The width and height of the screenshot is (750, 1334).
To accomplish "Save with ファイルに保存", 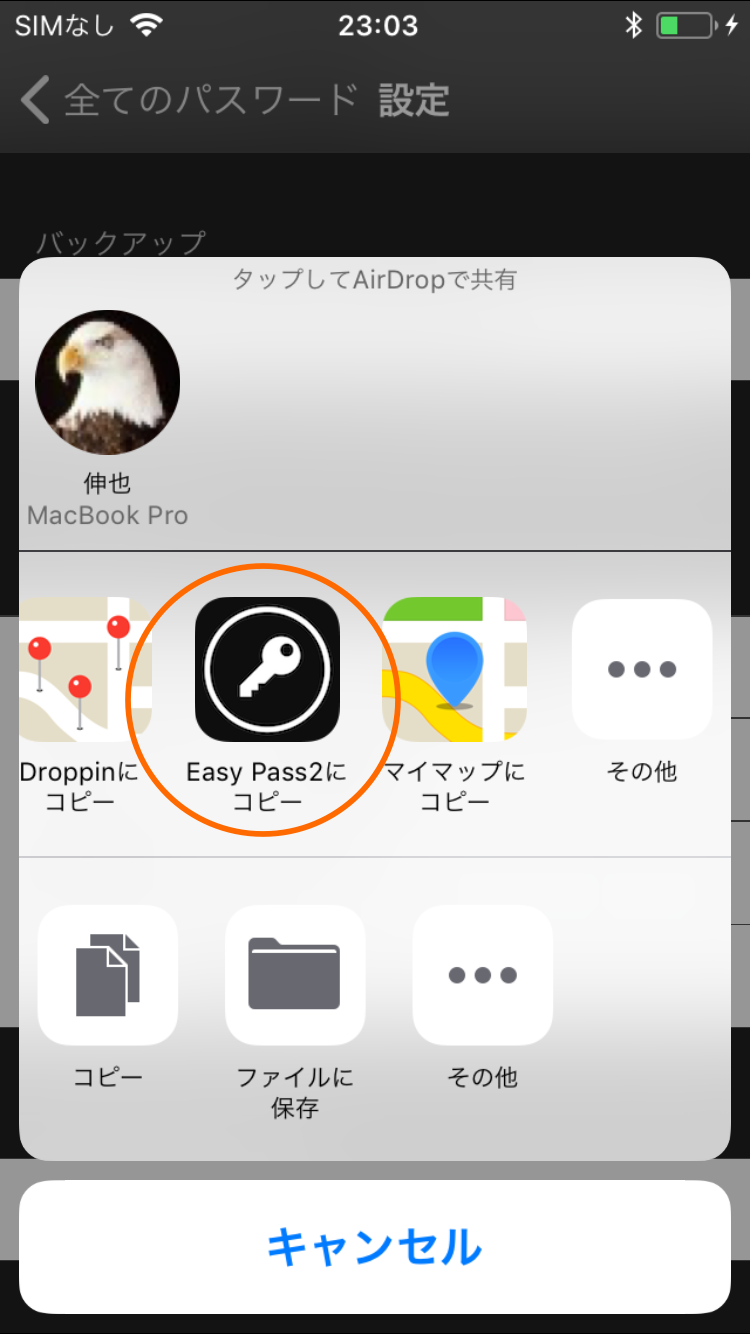I will click(295, 975).
